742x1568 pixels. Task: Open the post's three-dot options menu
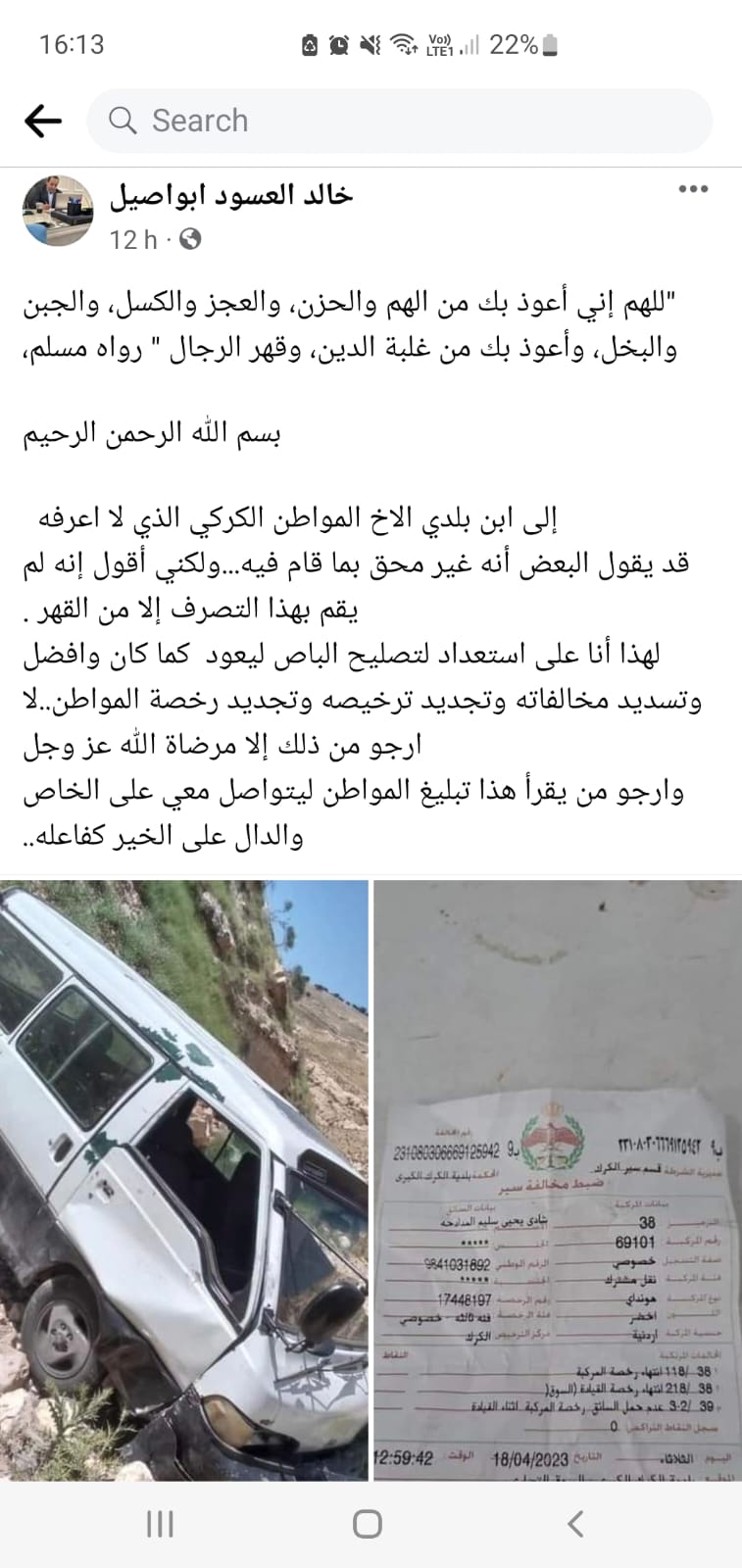pyautogui.click(x=693, y=190)
